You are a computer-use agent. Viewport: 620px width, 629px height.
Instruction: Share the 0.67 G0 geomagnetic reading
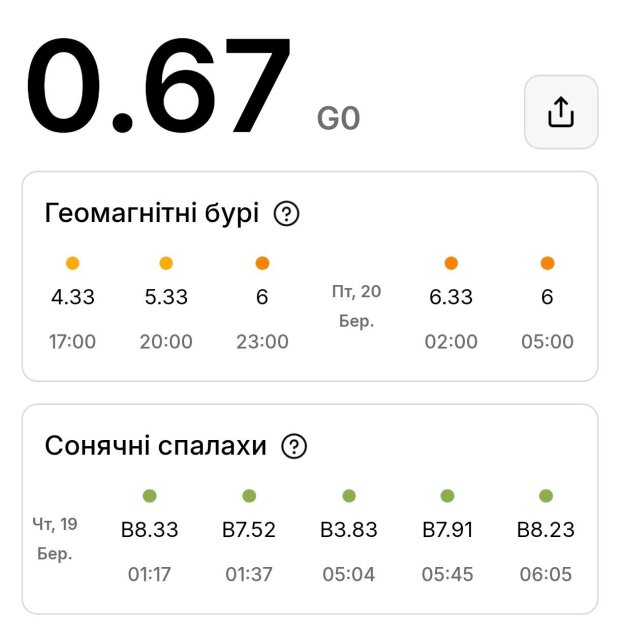(x=561, y=112)
